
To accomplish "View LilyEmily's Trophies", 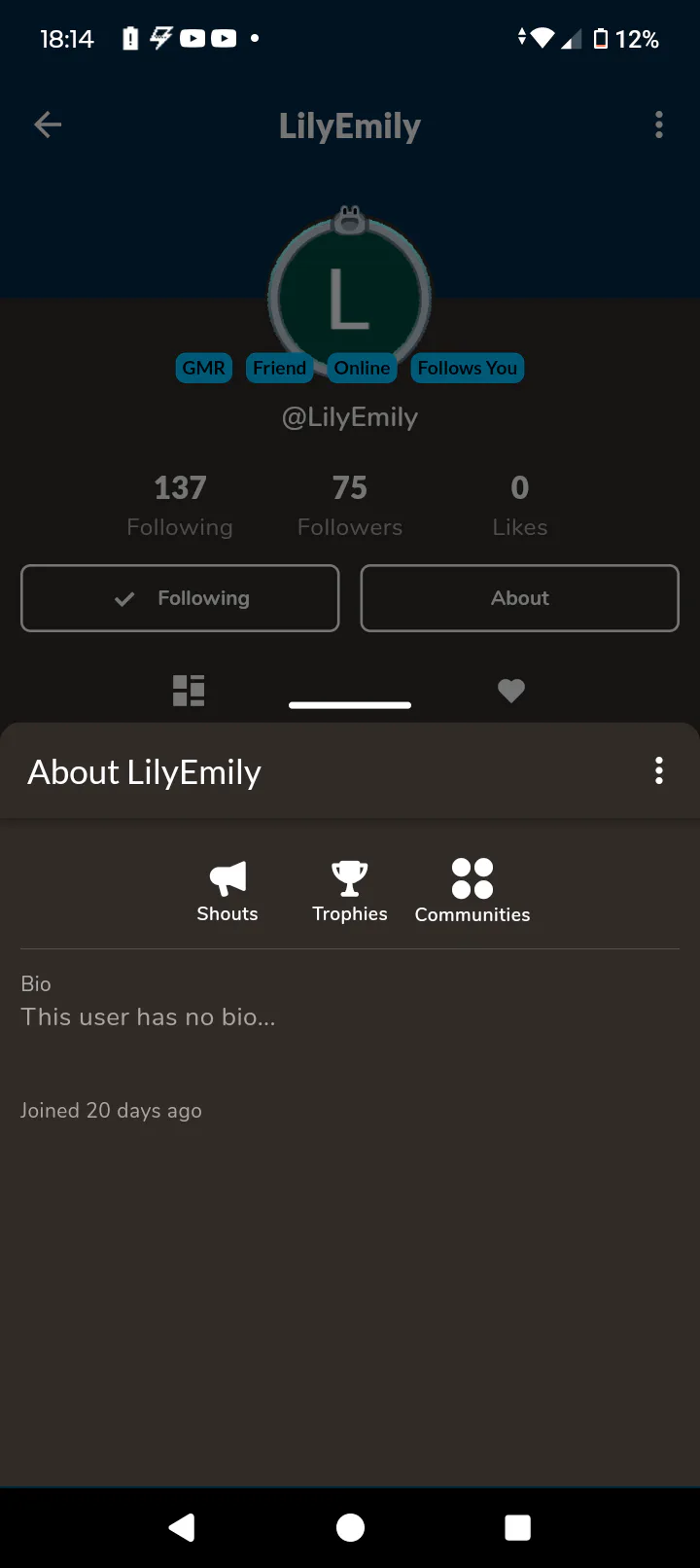I will click(x=349, y=891).
